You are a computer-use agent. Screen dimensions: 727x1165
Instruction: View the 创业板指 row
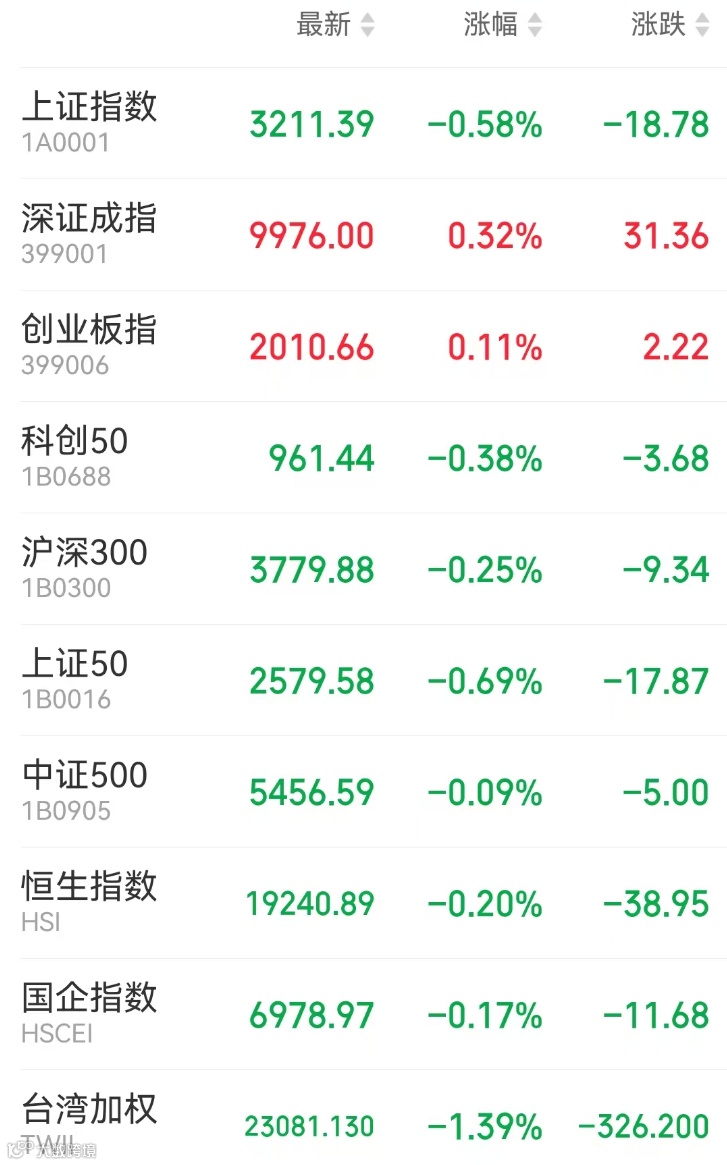tap(374, 346)
